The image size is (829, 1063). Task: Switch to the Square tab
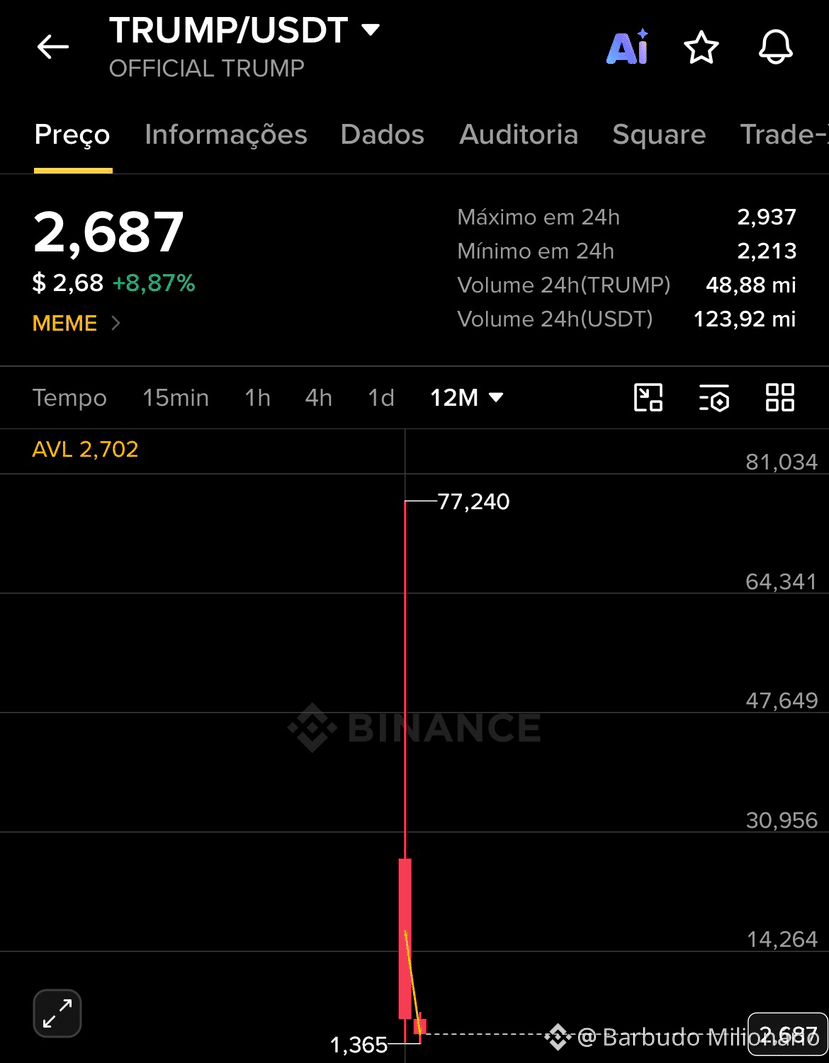[659, 135]
